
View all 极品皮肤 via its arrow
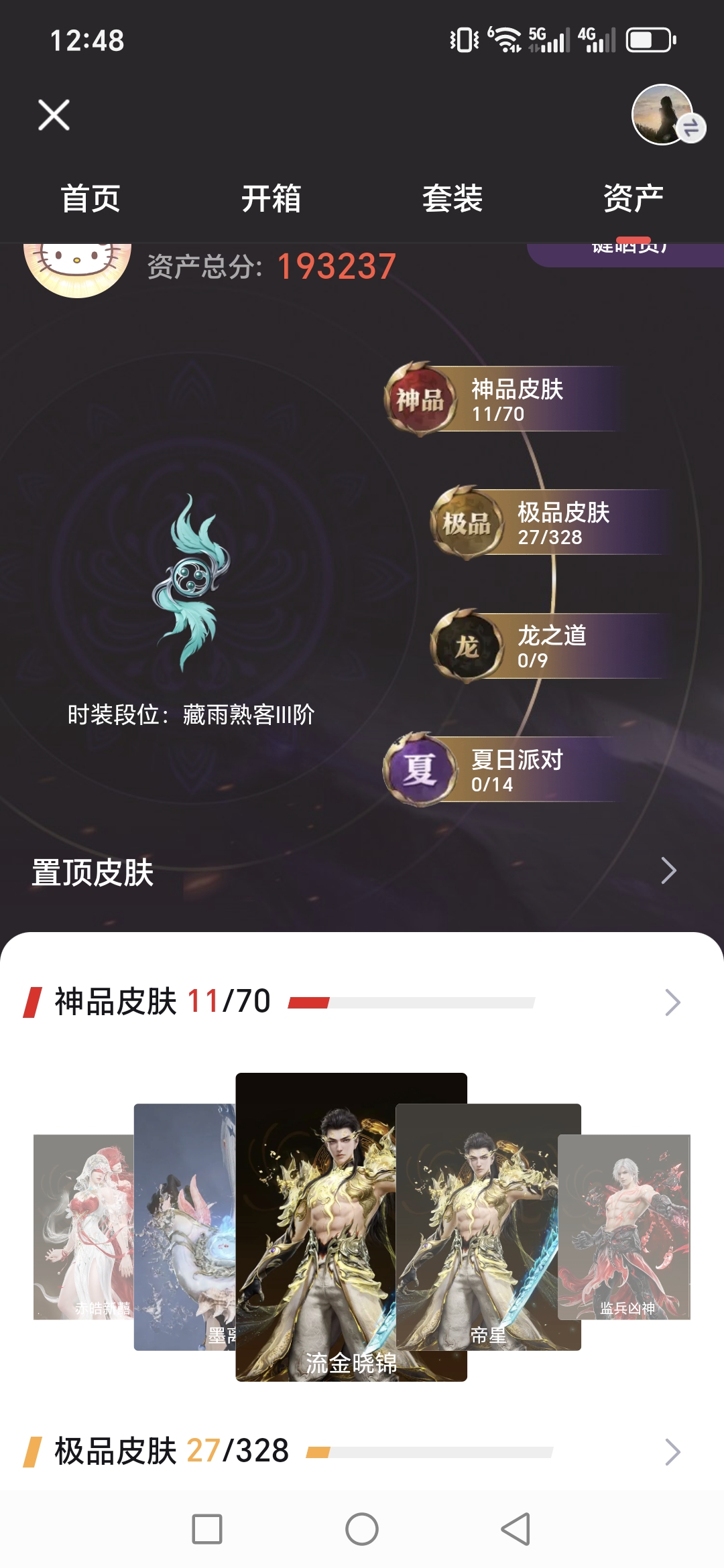click(x=672, y=1452)
